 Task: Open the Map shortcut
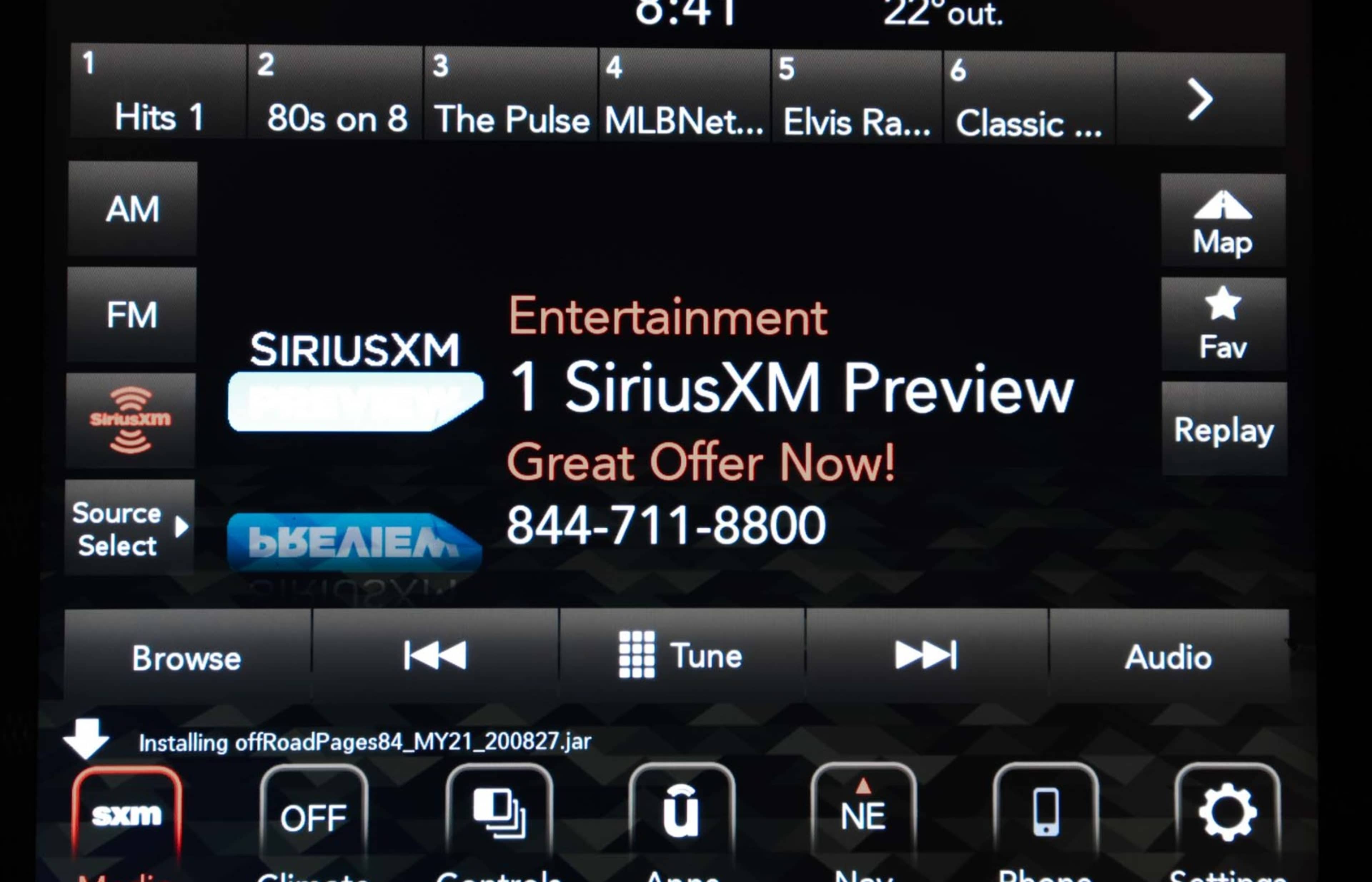[x=1223, y=220]
